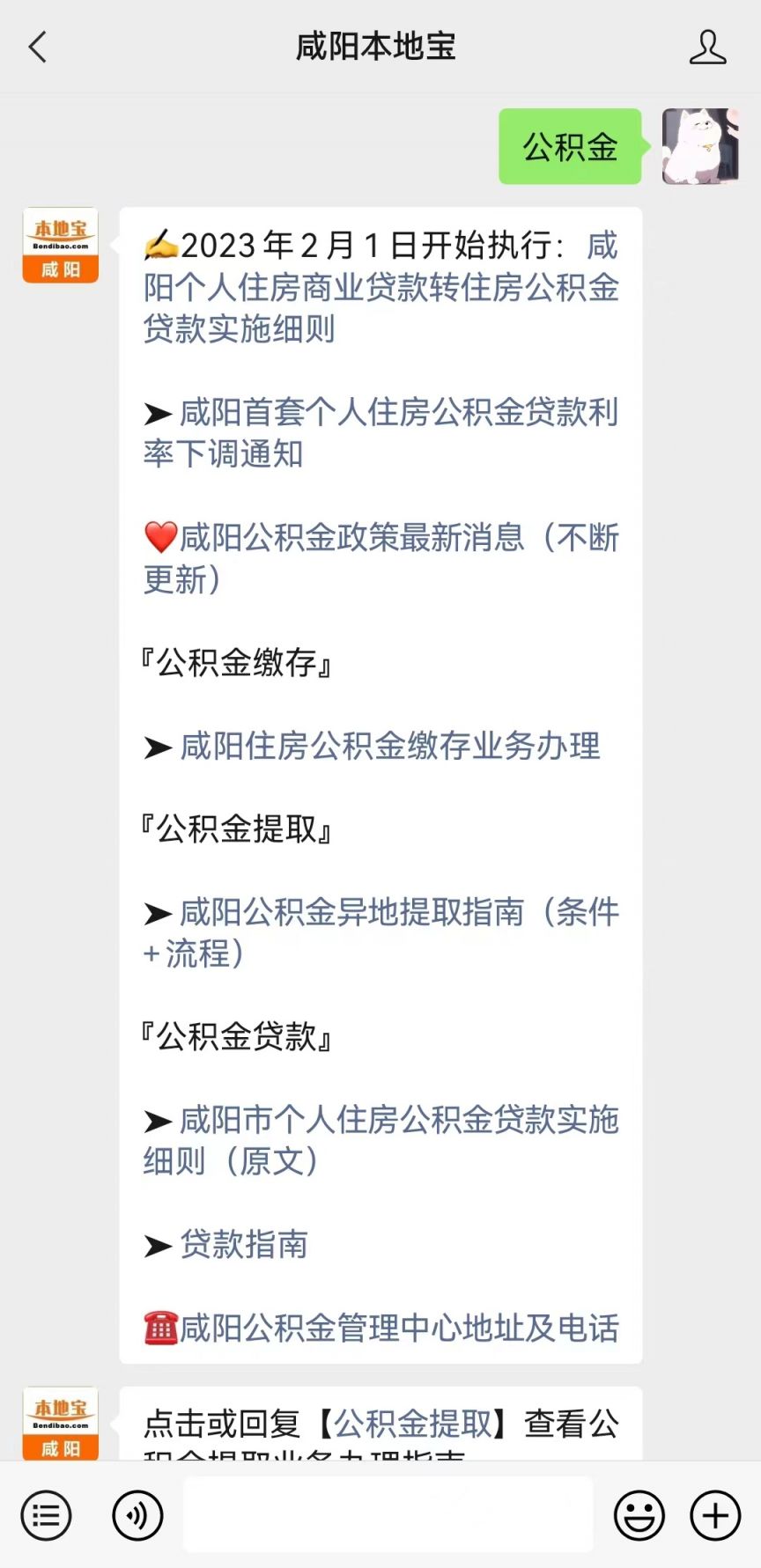Open 咸阳住房公积金缴存业务办理 link
The height and width of the screenshot is (1568, 761).
pyautogui.click(x=390, y=747)
